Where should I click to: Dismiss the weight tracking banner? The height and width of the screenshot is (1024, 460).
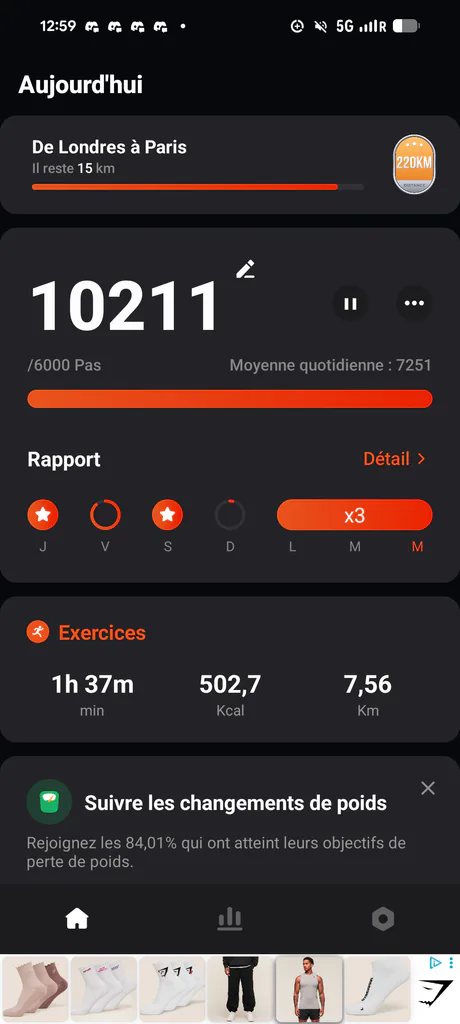428,788
